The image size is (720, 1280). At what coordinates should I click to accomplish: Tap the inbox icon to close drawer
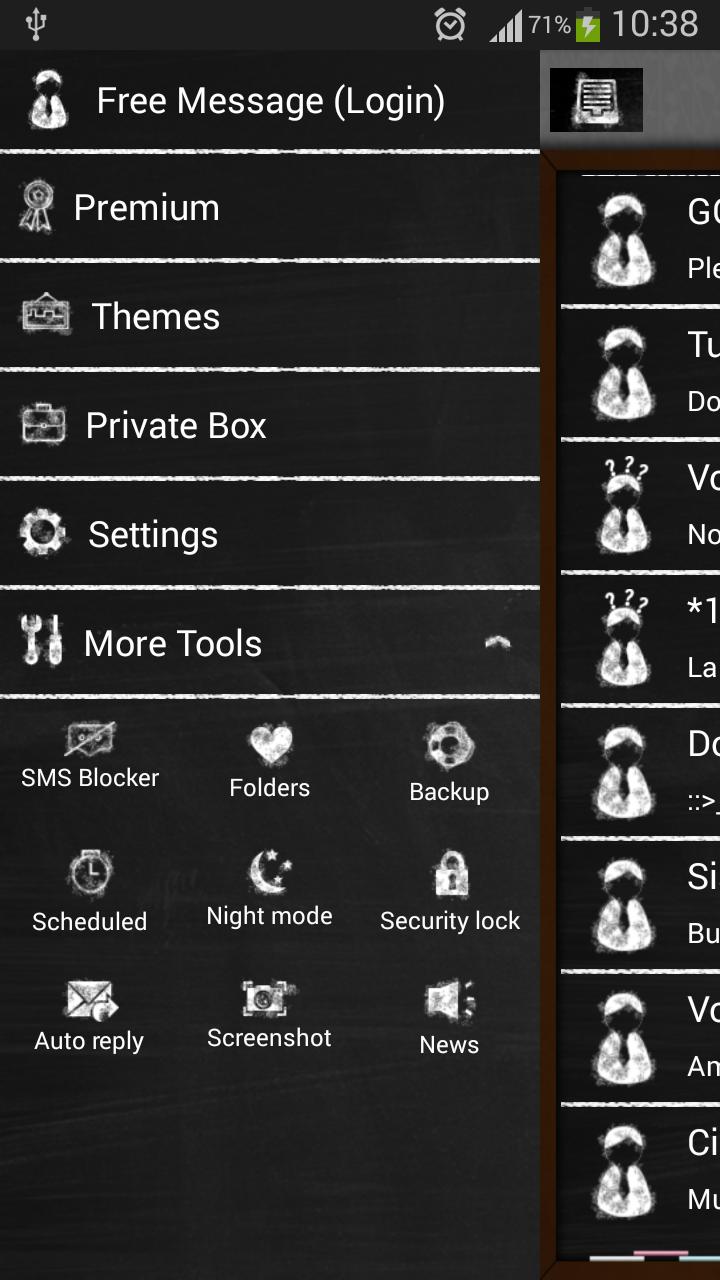coord(596,100)
